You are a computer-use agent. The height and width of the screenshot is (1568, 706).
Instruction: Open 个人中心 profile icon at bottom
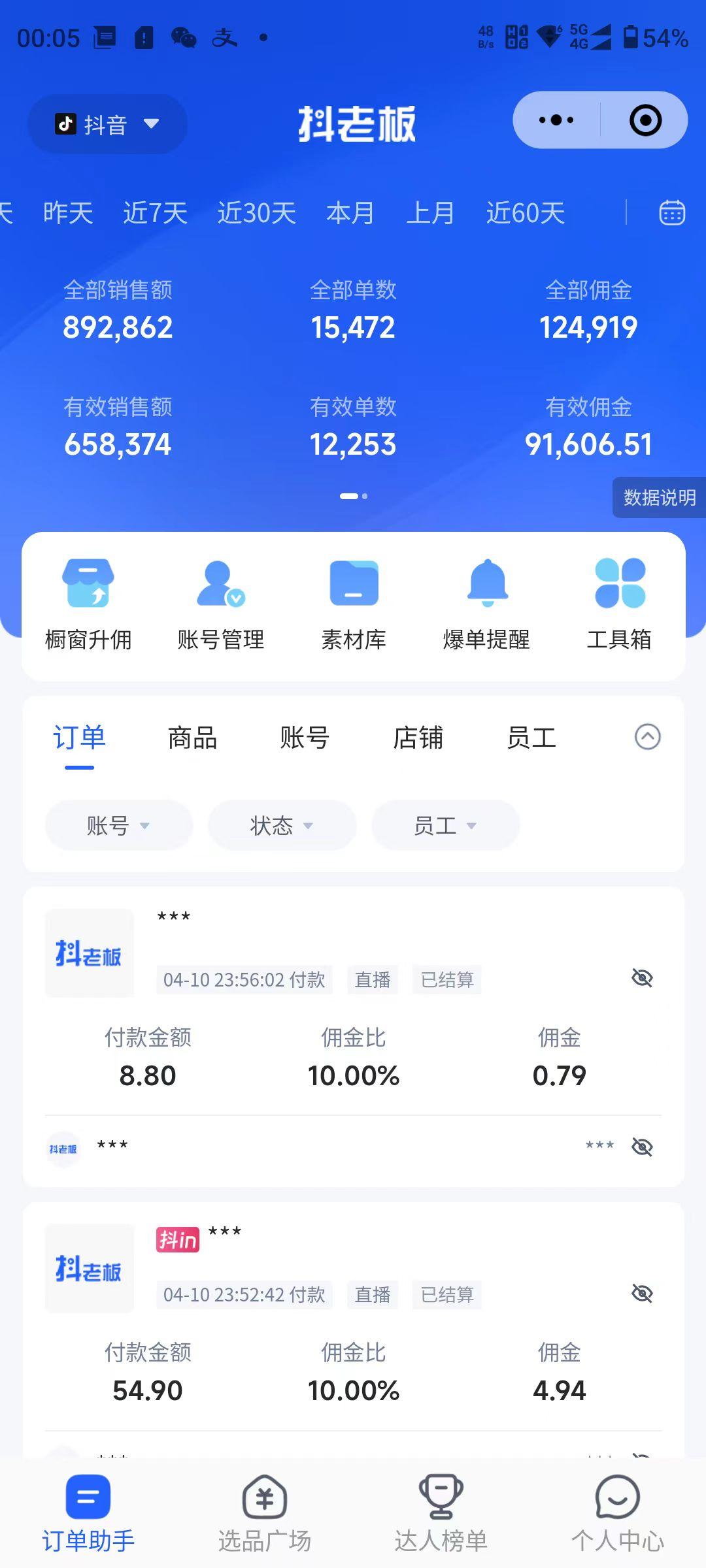[617, 1516]
